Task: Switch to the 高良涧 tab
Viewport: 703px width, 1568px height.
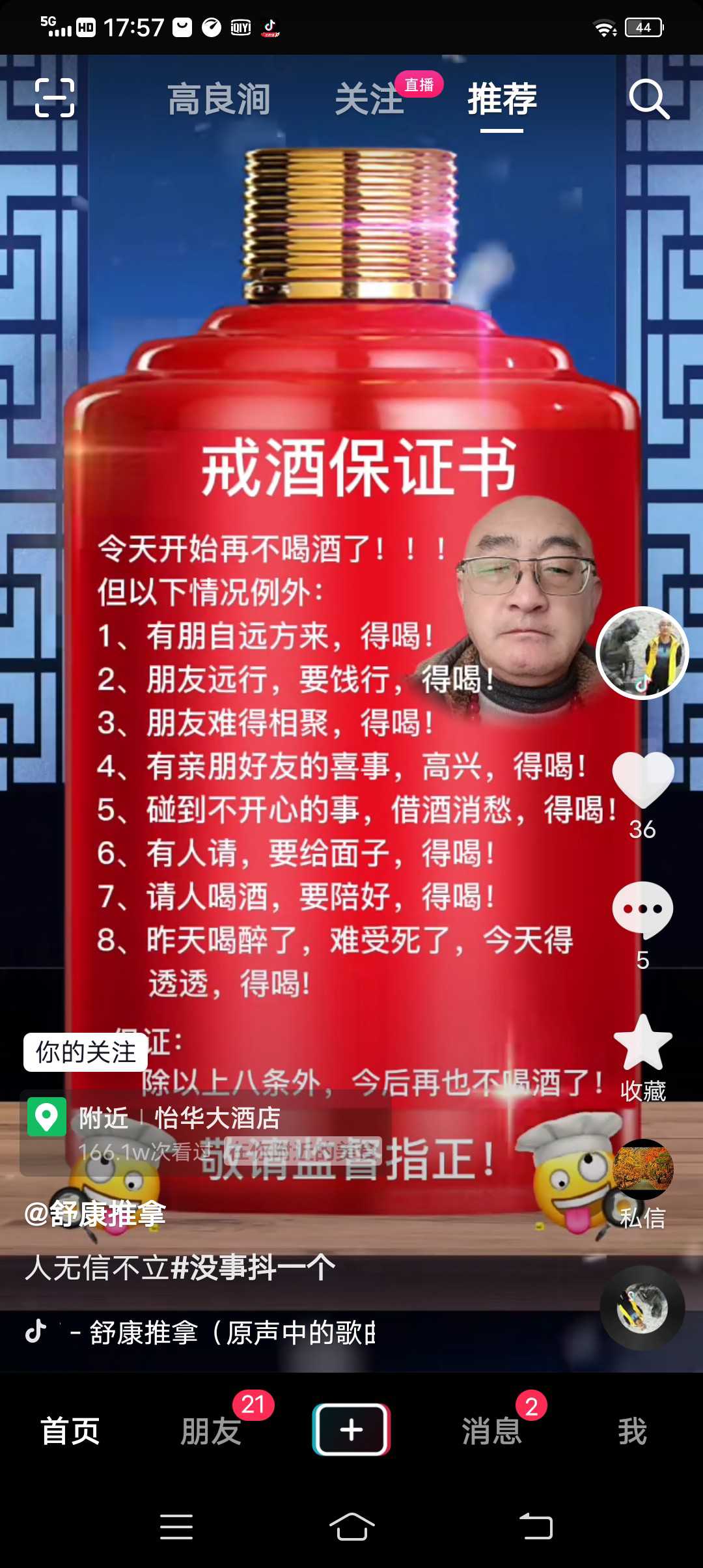Action: tap(219, 100)
